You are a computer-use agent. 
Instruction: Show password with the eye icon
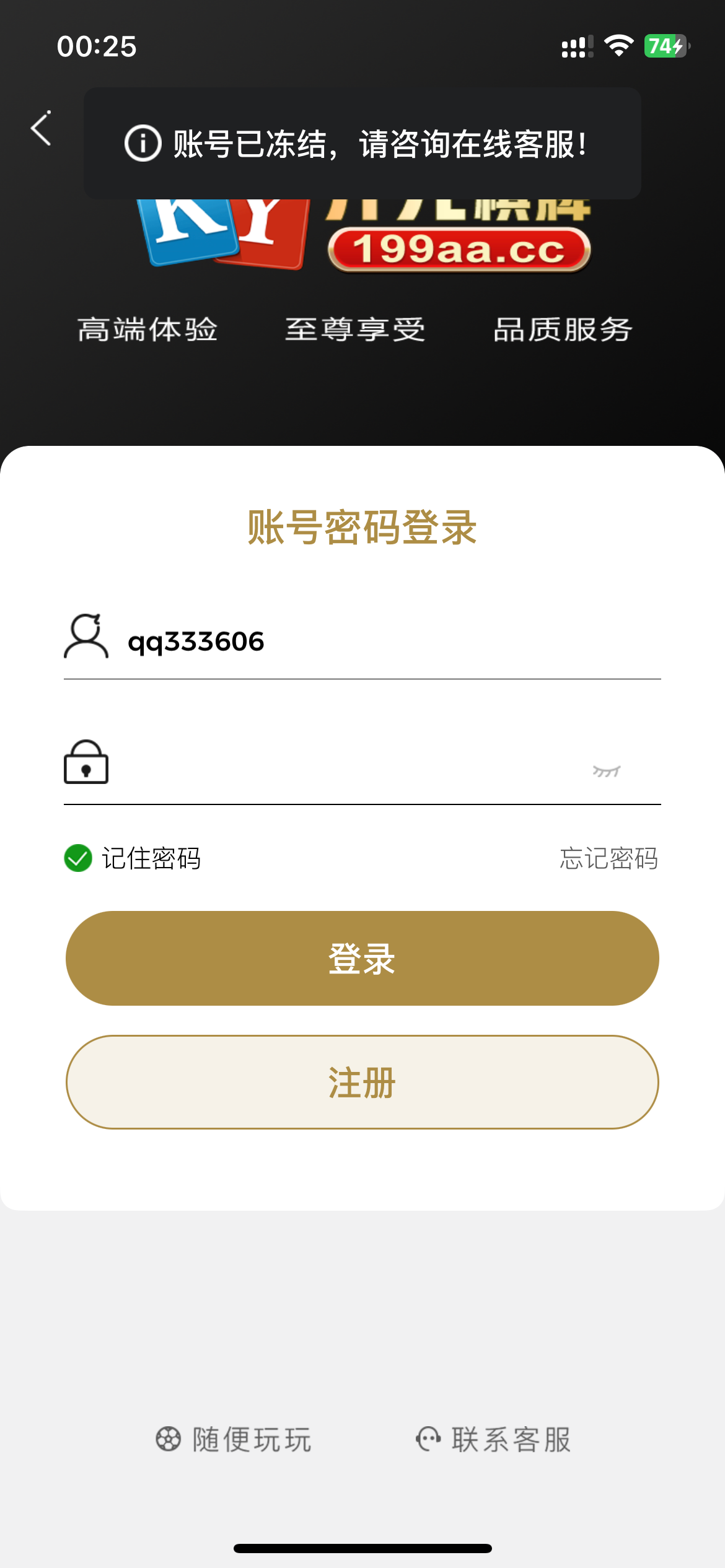(x=606, y=770)
